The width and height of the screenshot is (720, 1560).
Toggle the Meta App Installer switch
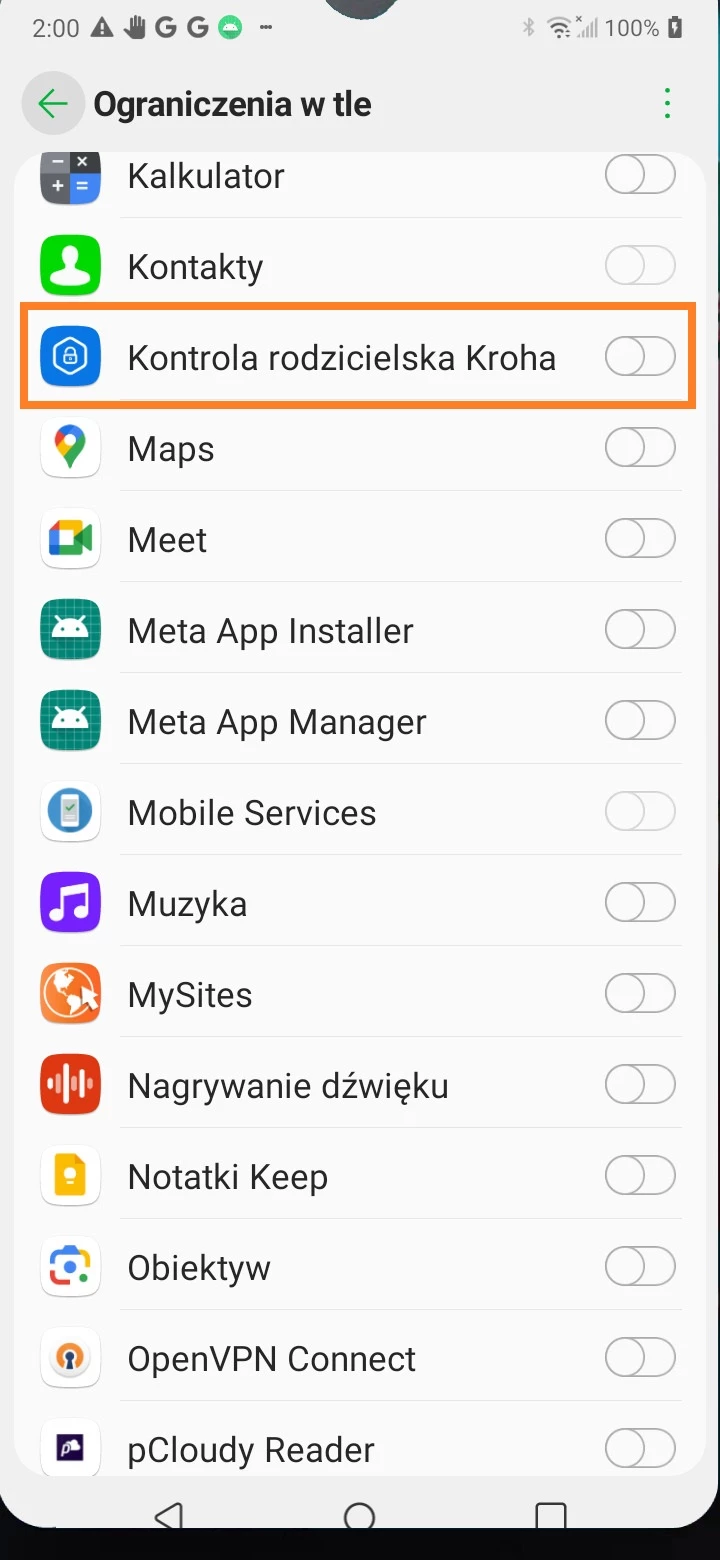[x=640, y=630]
